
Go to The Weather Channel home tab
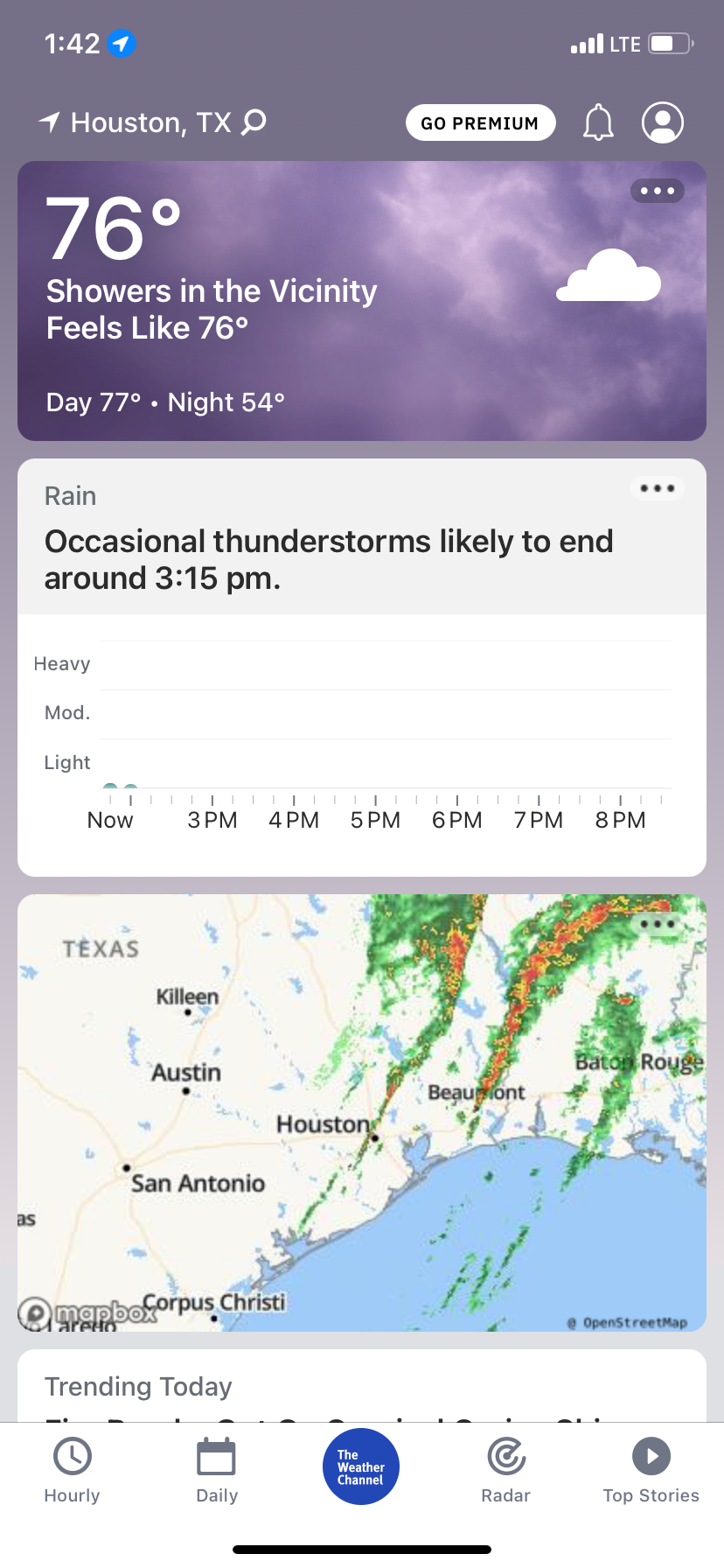pyautogui.click(x=361, y=1466)
